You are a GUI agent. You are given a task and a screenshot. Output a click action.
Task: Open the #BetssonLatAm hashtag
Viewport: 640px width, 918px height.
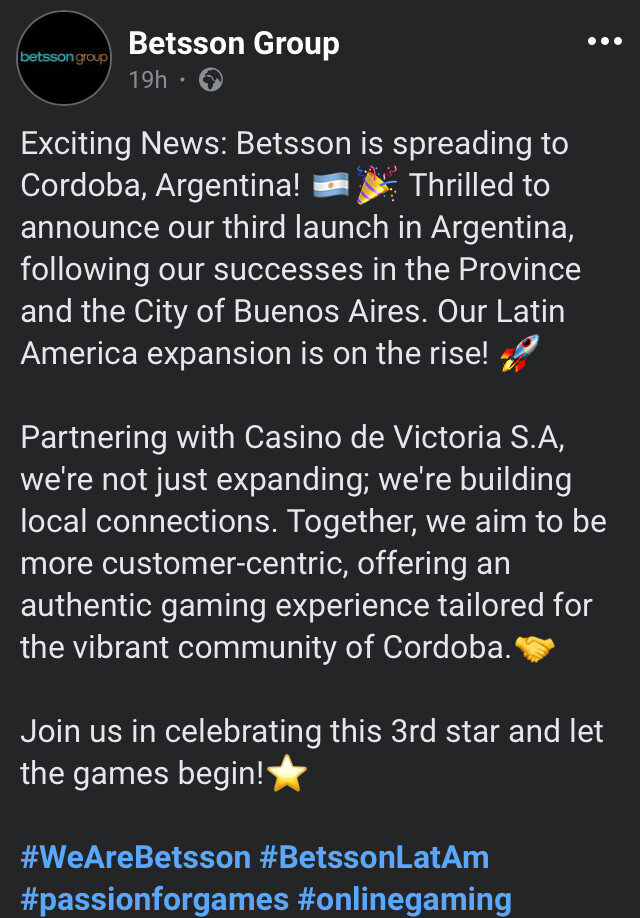(x=374, y=857)
